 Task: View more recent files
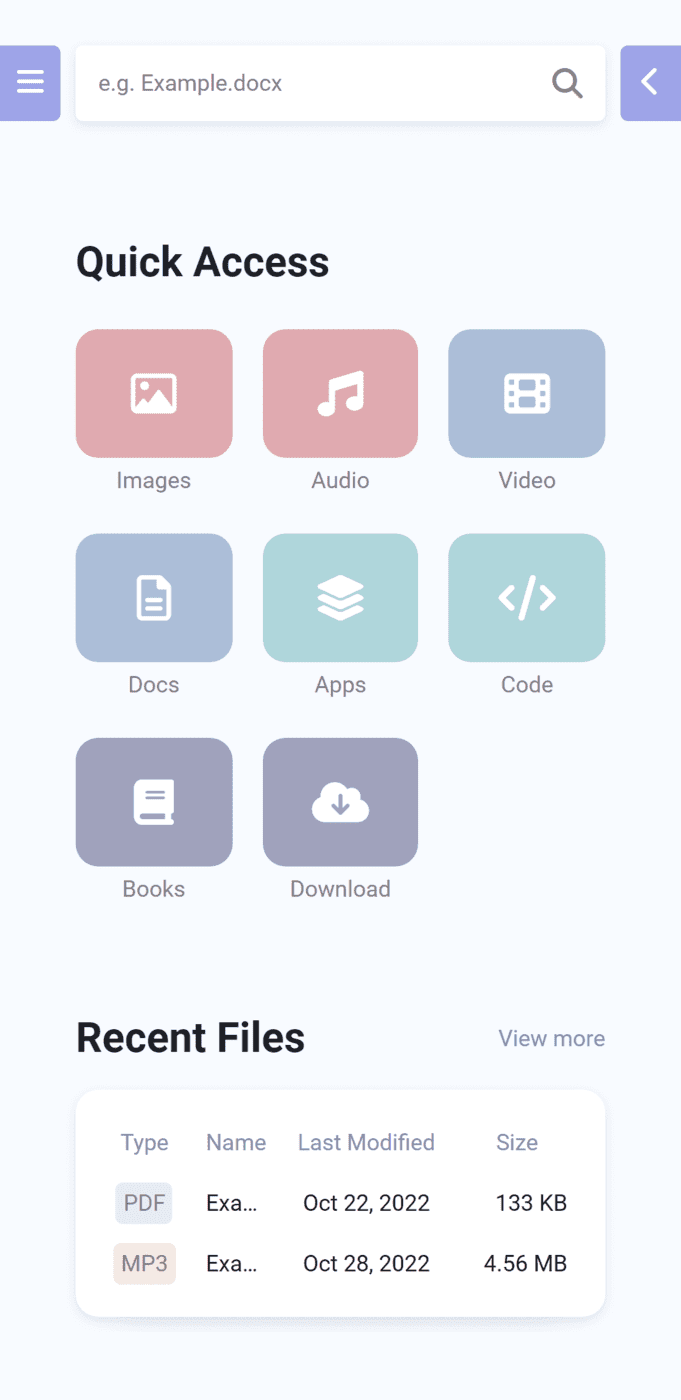click(x=552, y=1038)
